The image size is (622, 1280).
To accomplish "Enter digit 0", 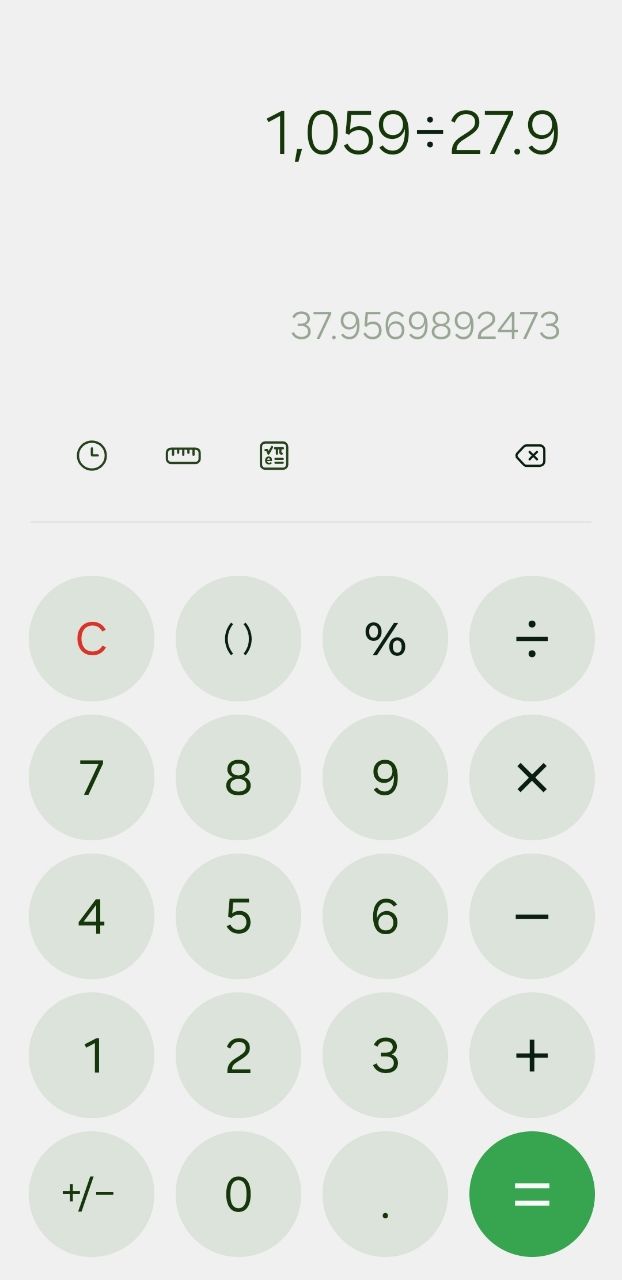I will click(x=238, y=1194).
